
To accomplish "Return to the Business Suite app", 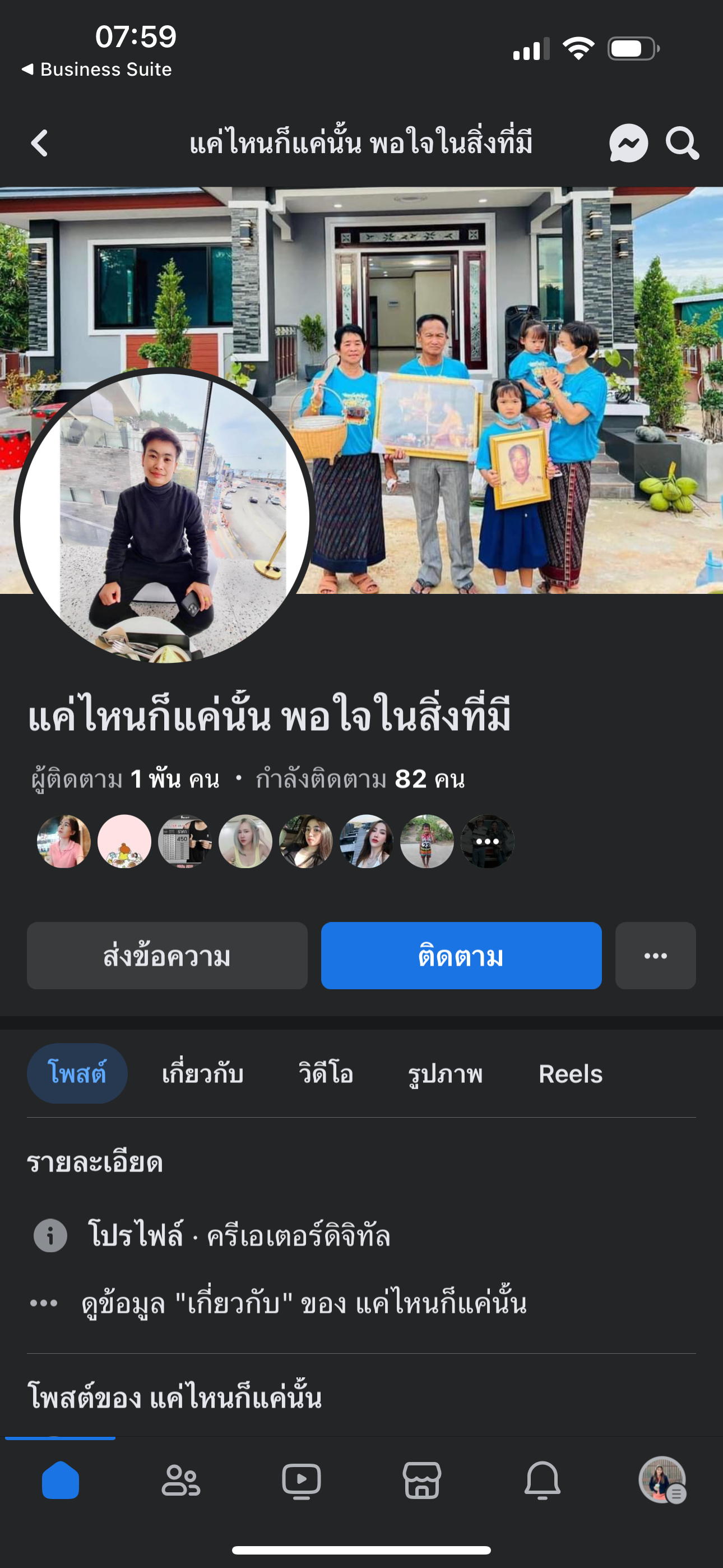I will tap(98, 70).
